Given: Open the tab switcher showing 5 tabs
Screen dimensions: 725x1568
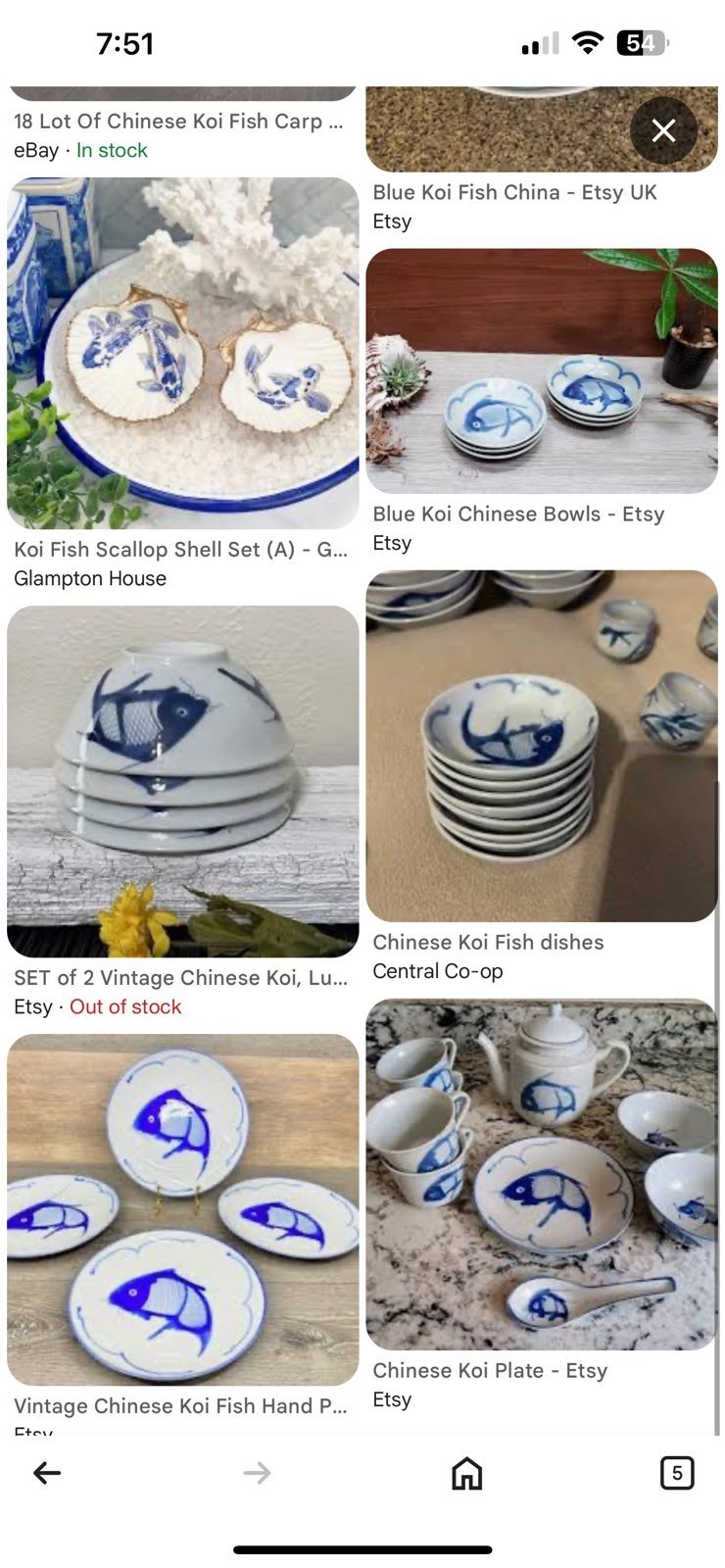Looking at the screenshot, I should point(677,1472).
